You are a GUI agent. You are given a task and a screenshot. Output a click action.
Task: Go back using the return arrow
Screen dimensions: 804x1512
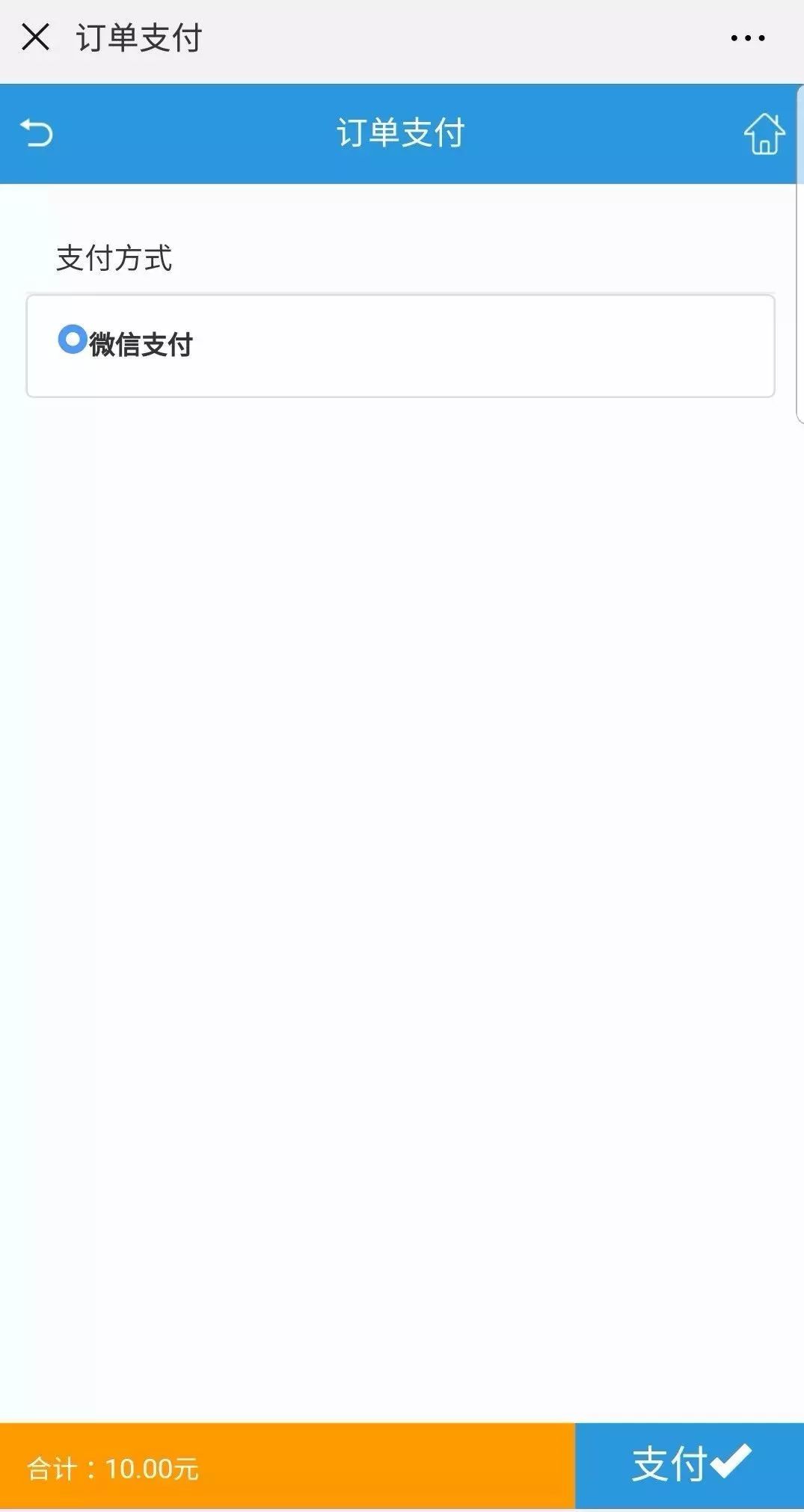[37, 133]
